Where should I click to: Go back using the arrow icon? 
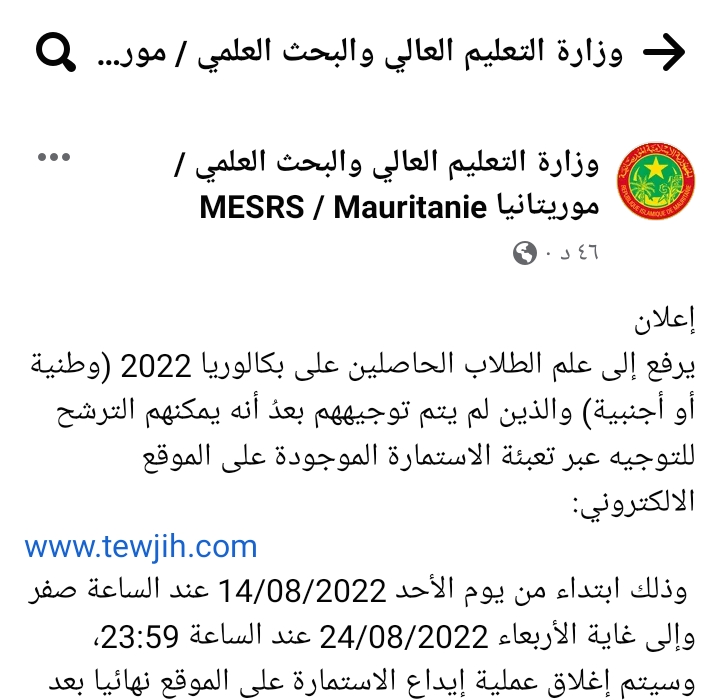click(x=666, y=54)
